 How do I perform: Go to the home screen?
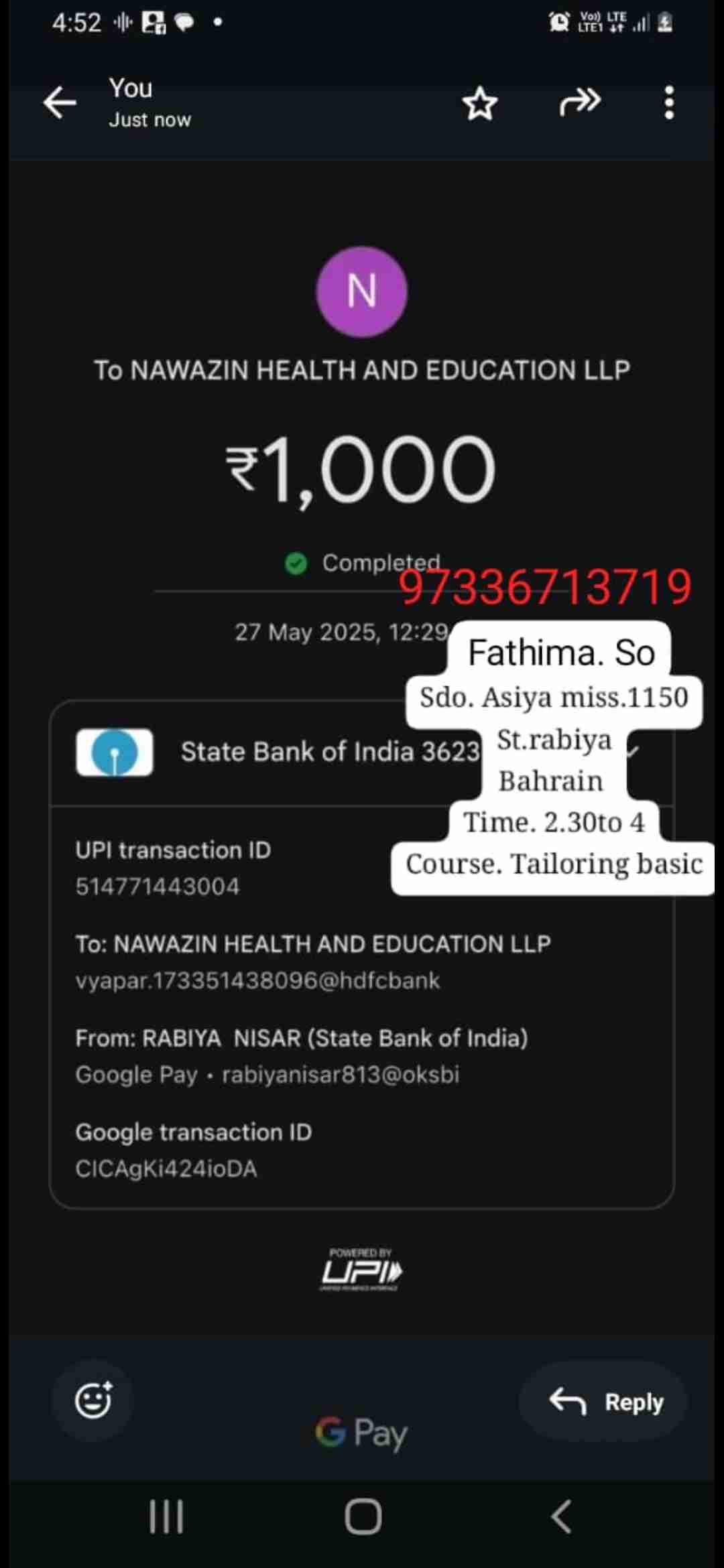pos(363,1516)
